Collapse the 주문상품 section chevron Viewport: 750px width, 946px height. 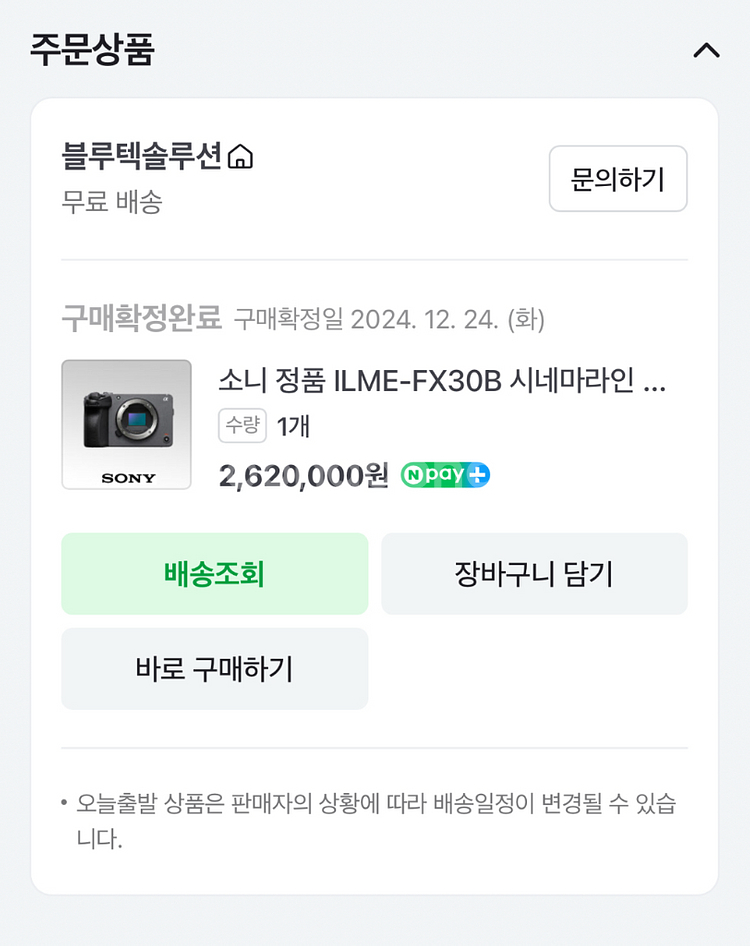[x=707, y=51]
